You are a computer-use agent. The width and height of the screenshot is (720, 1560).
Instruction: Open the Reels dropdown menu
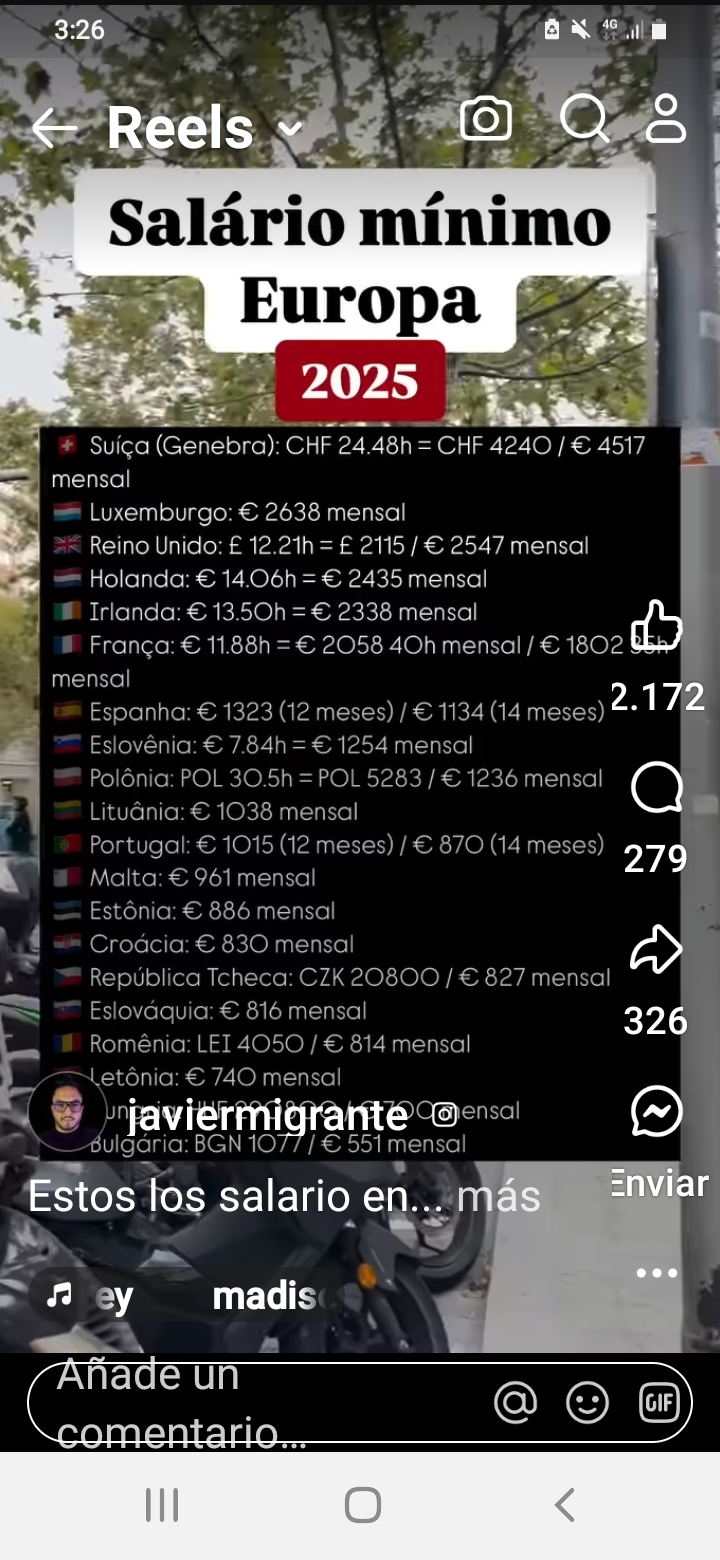290,129
